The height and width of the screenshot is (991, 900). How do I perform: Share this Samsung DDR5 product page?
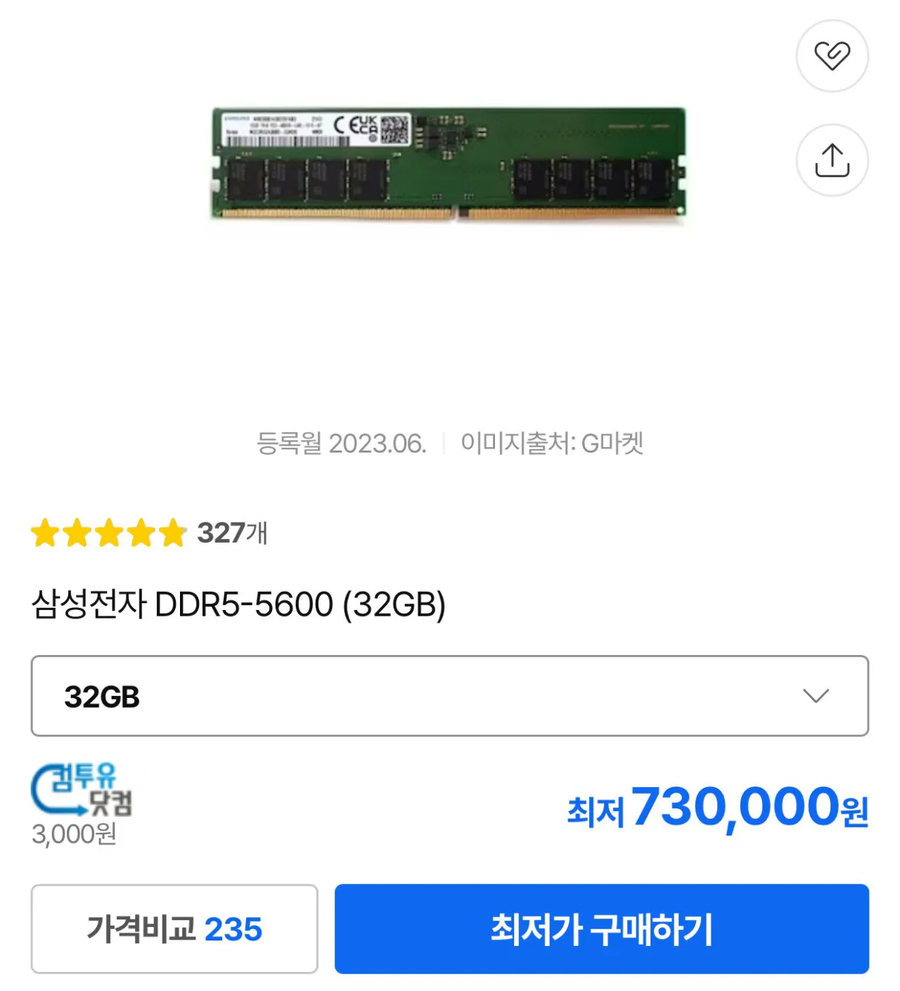831,159
